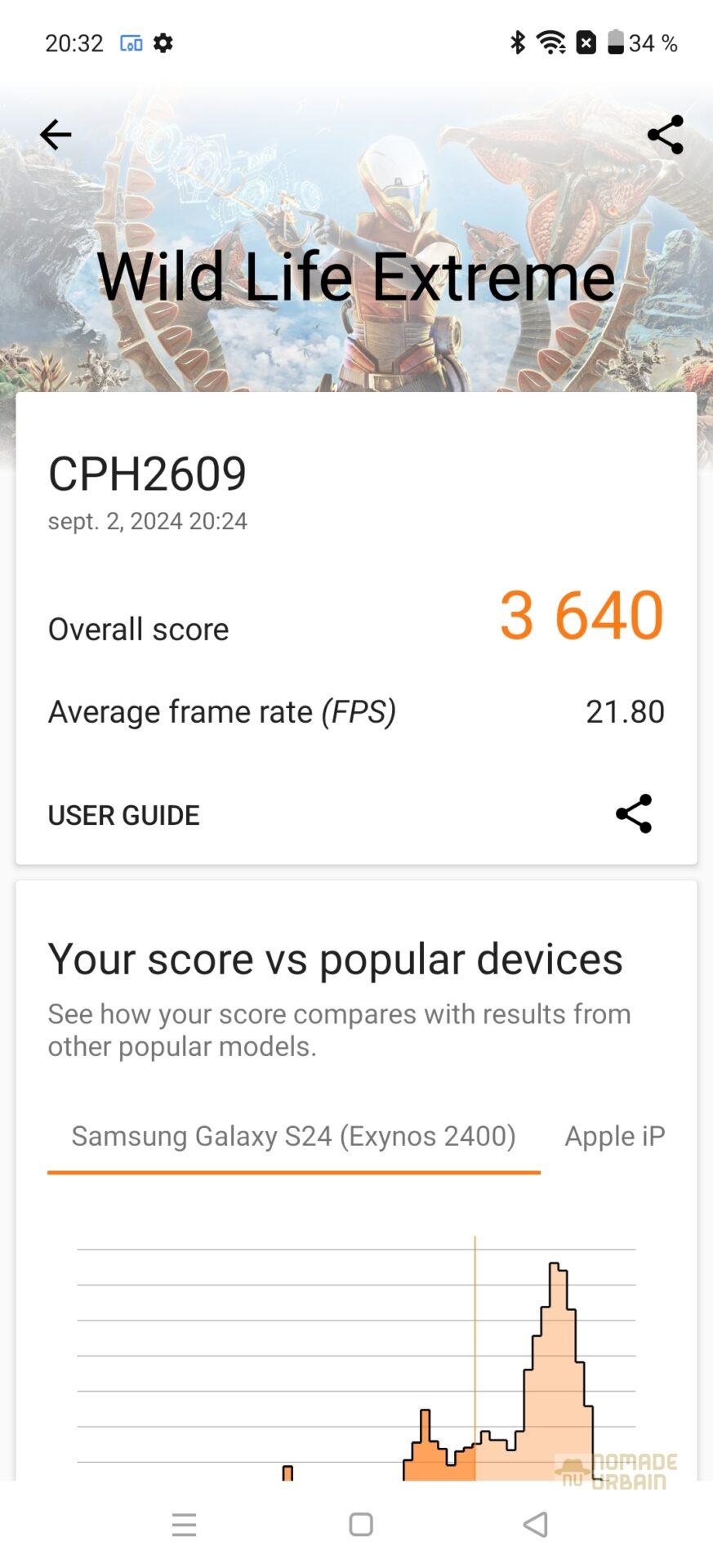The height and width of the screenshot is (1568, 713).
Task: Tap the system home button
Action: [x=360, y=1524]
